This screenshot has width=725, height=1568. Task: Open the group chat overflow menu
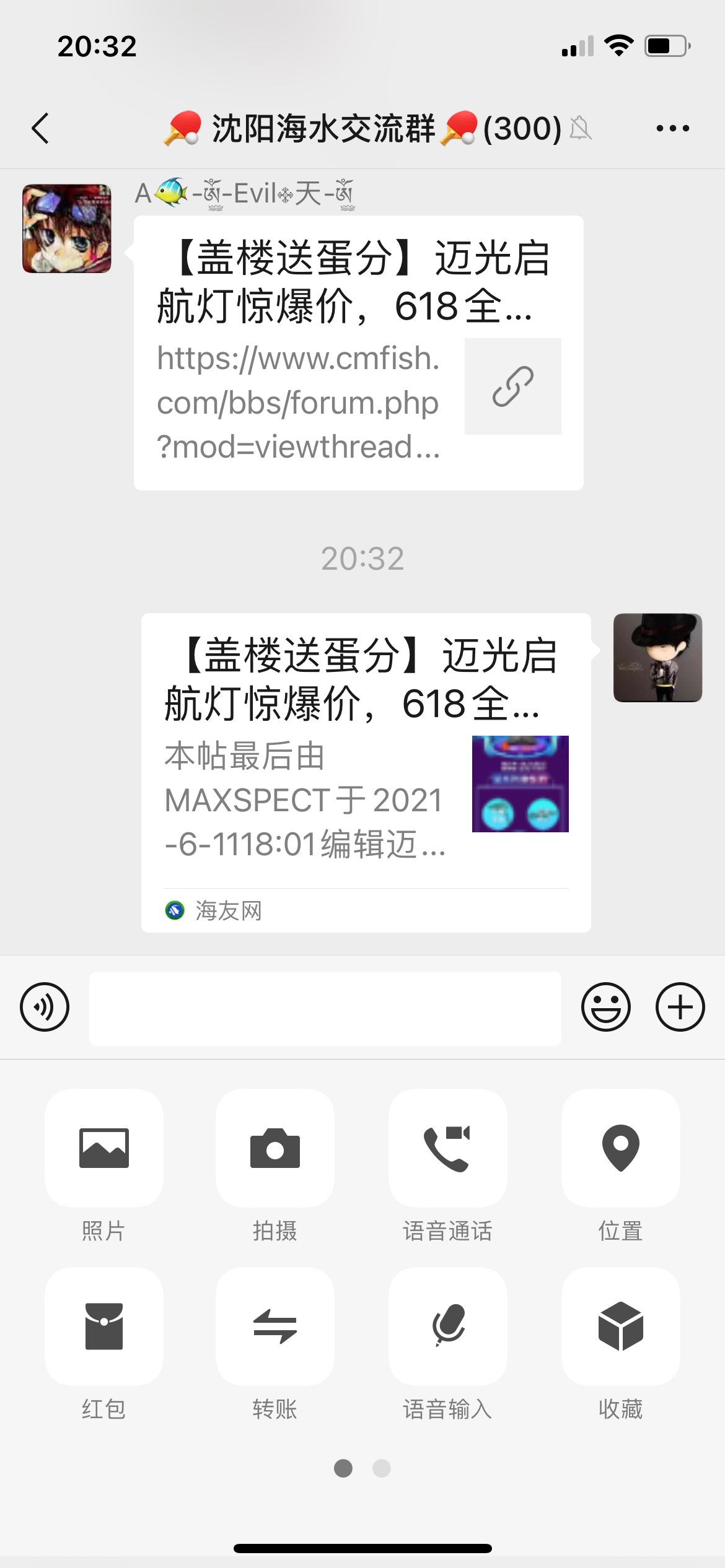pyautogui.click(x=672, y=129)
